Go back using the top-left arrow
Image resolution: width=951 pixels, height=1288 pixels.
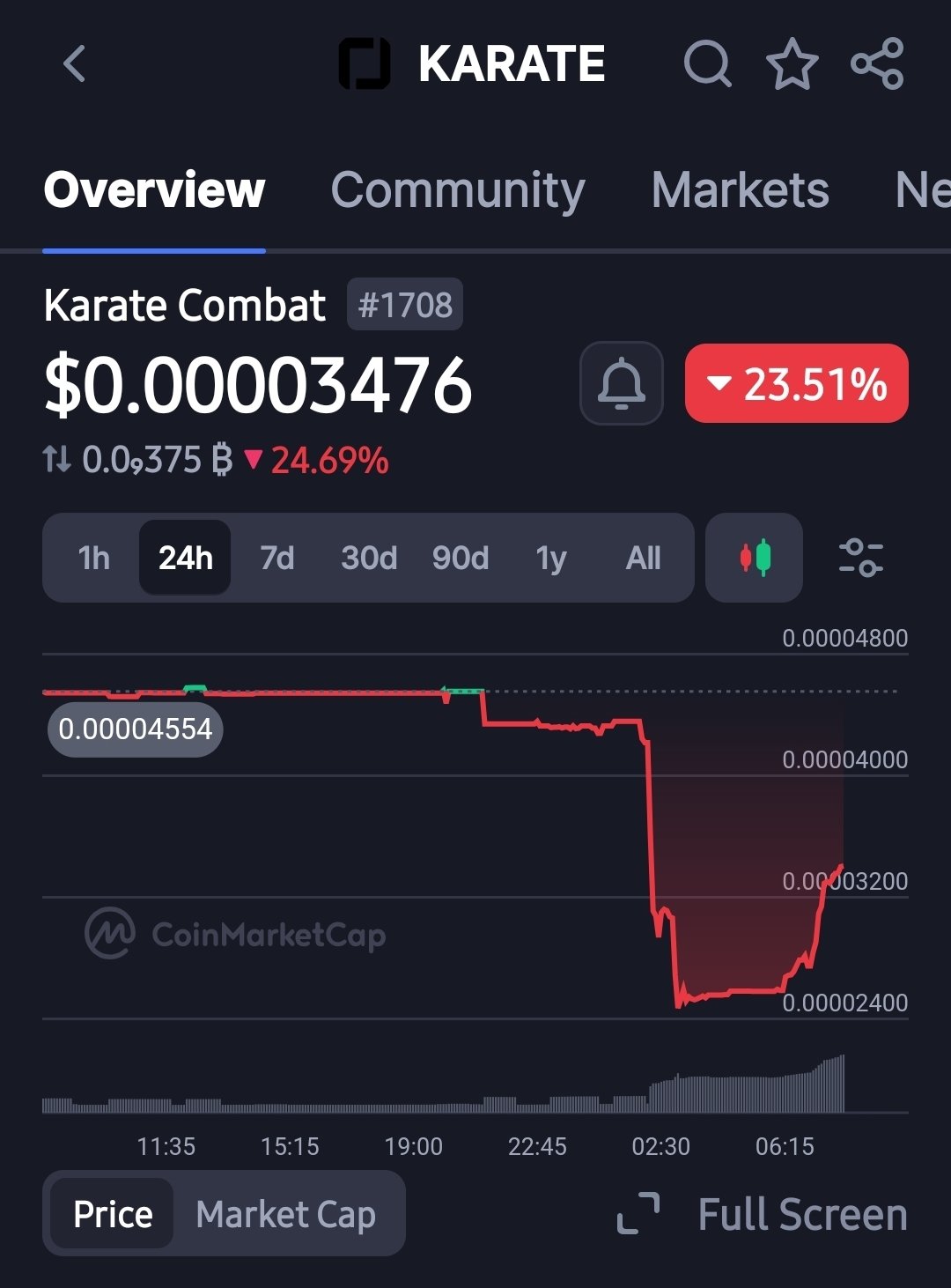point(75,64)
